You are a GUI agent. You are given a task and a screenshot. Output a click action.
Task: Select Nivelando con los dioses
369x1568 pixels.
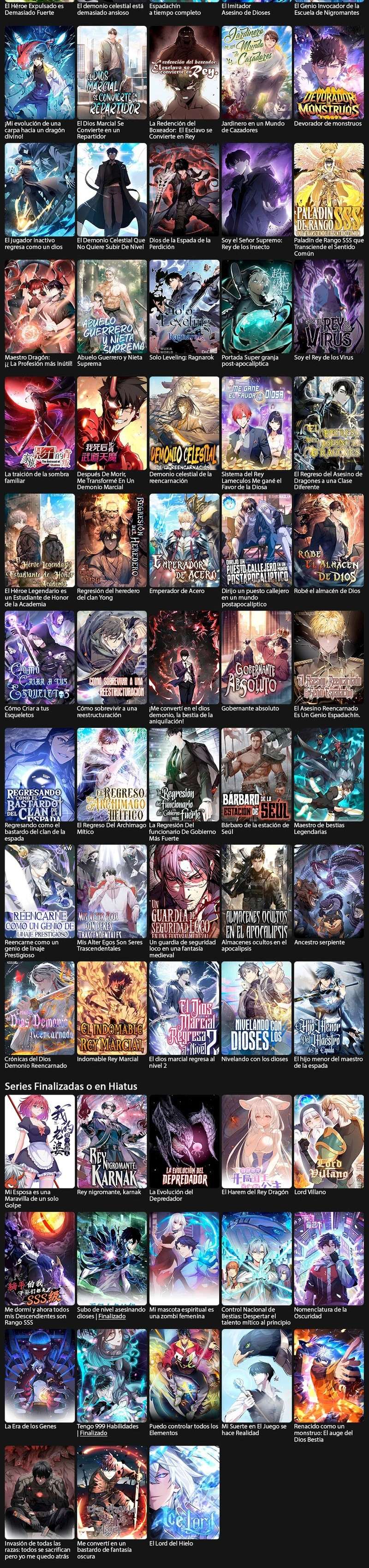[x=256, y=1008]
